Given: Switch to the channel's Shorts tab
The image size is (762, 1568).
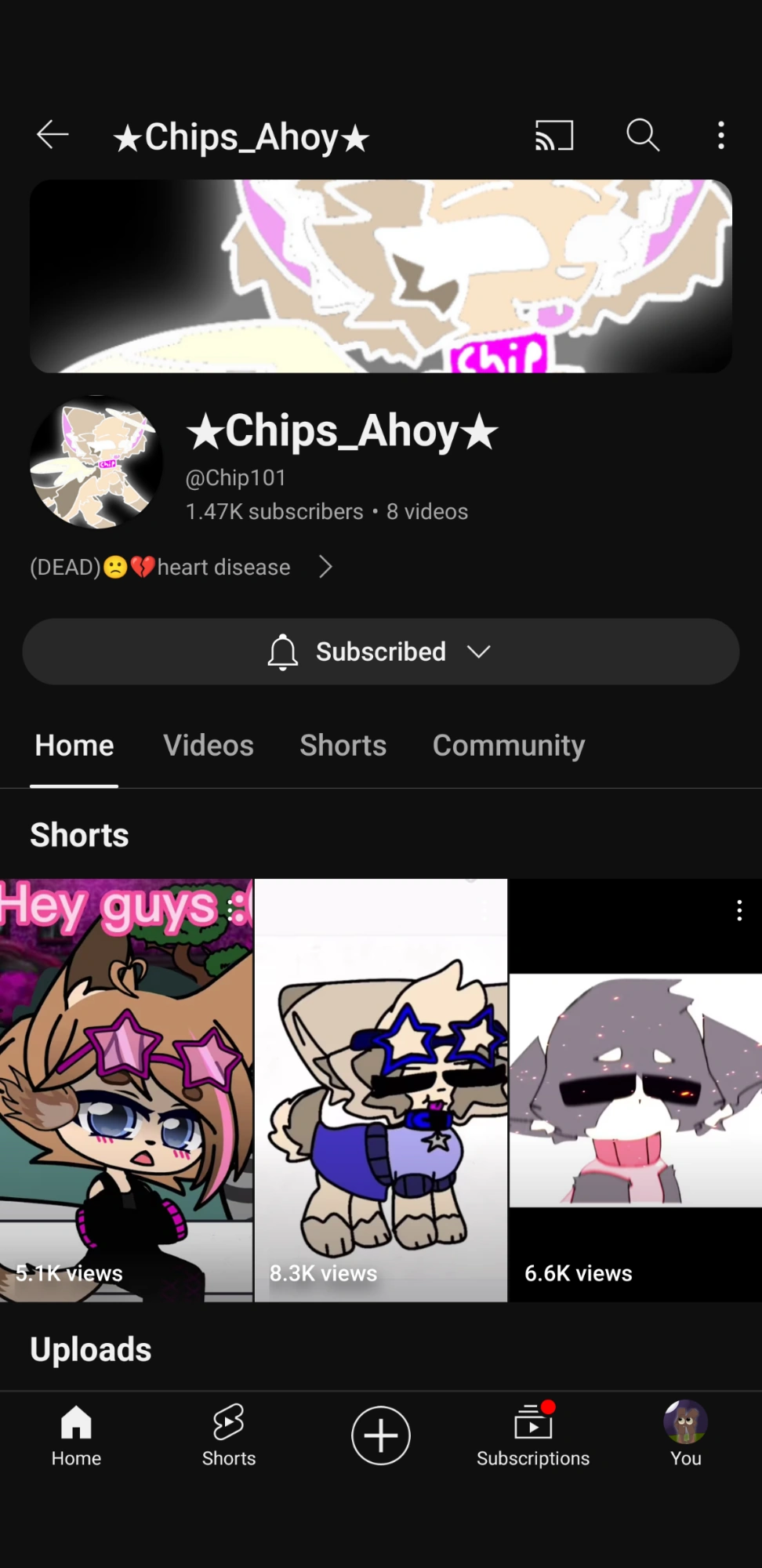Looking at the screenshot, I should [343, 746].
